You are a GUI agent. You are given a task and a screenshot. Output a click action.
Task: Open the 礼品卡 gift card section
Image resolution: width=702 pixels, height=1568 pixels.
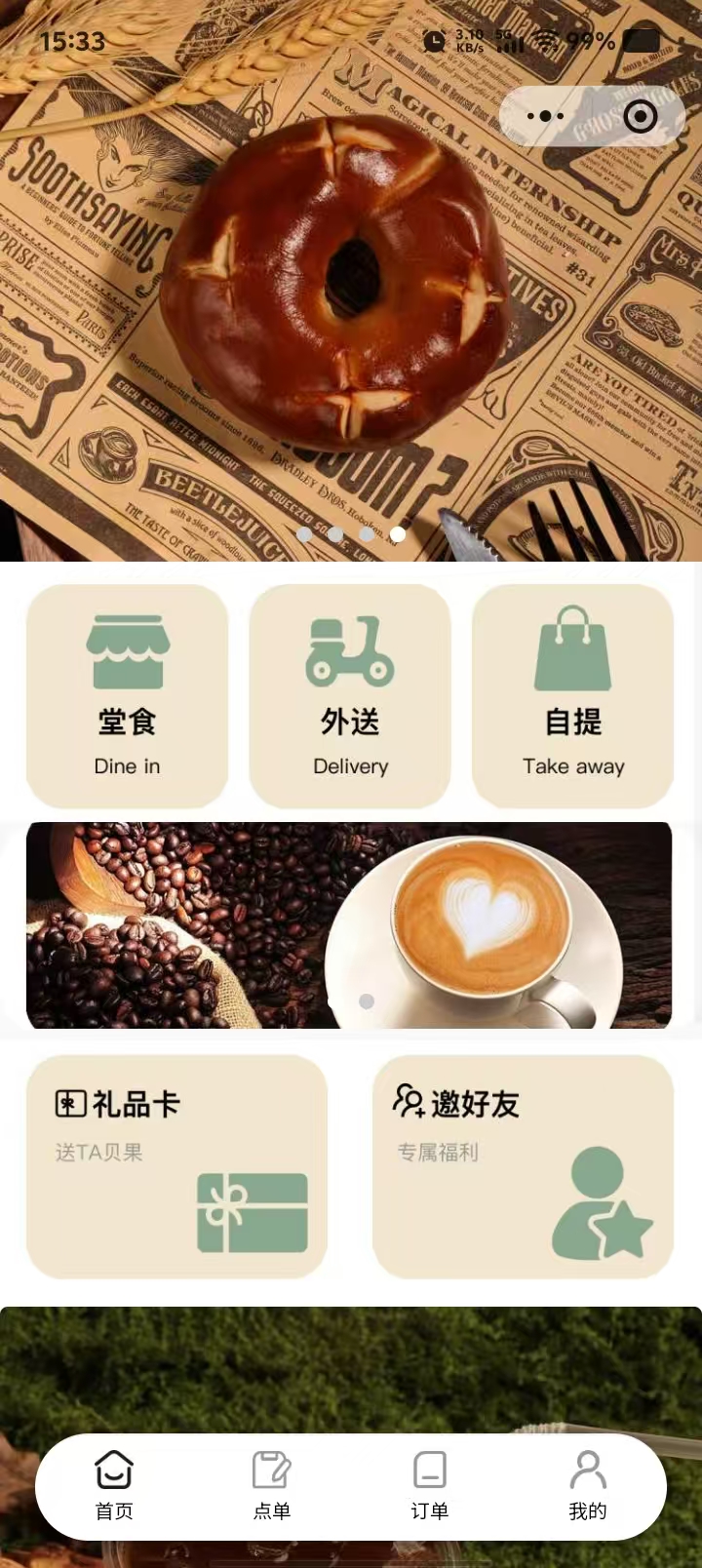coord(176,1166)
